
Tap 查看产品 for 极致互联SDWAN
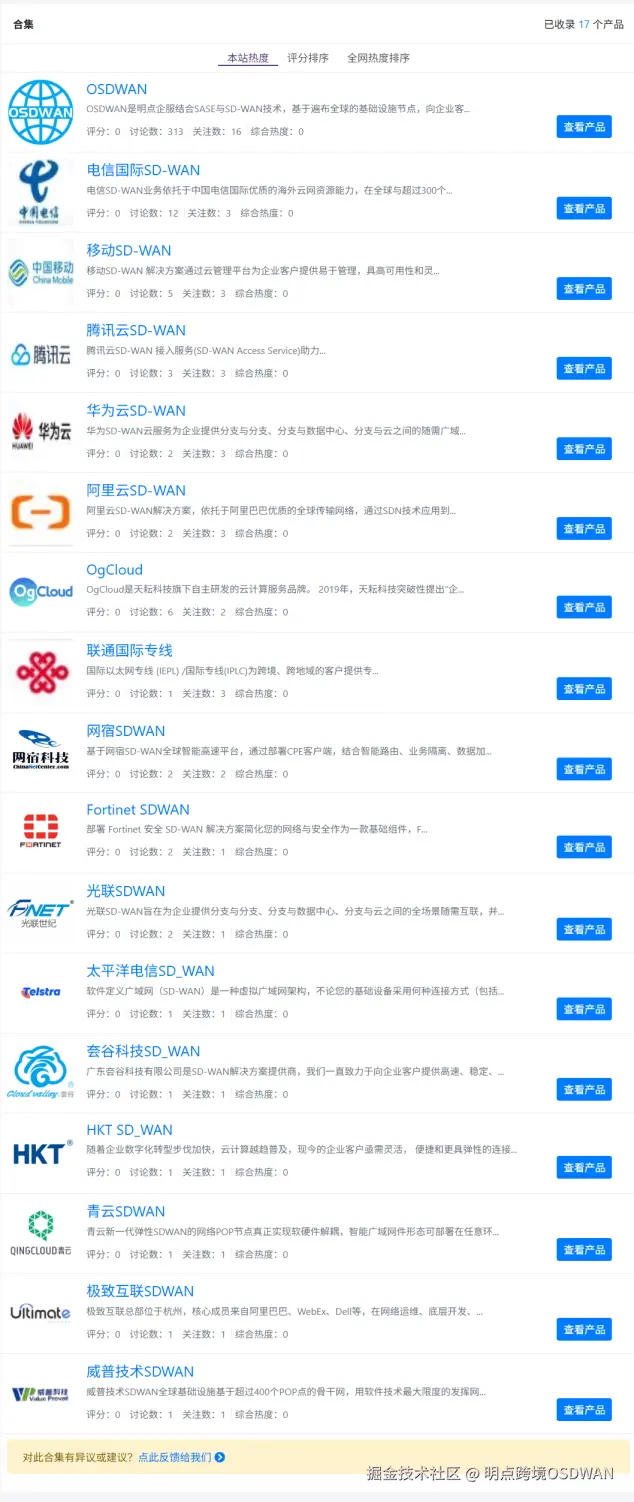pos(584,1330)
